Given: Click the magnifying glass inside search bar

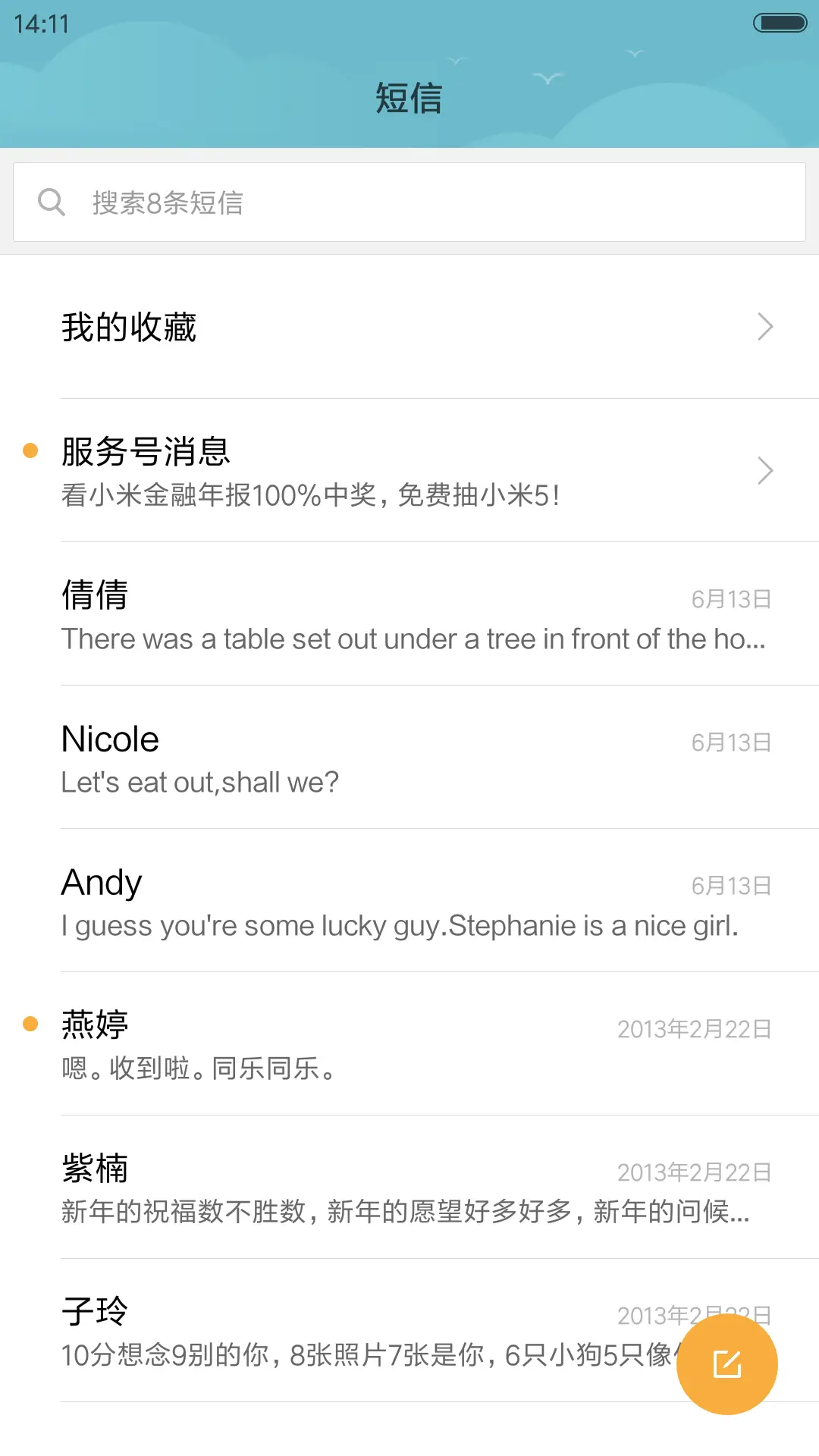Looking at the screenshot, I should pos(51,202).
